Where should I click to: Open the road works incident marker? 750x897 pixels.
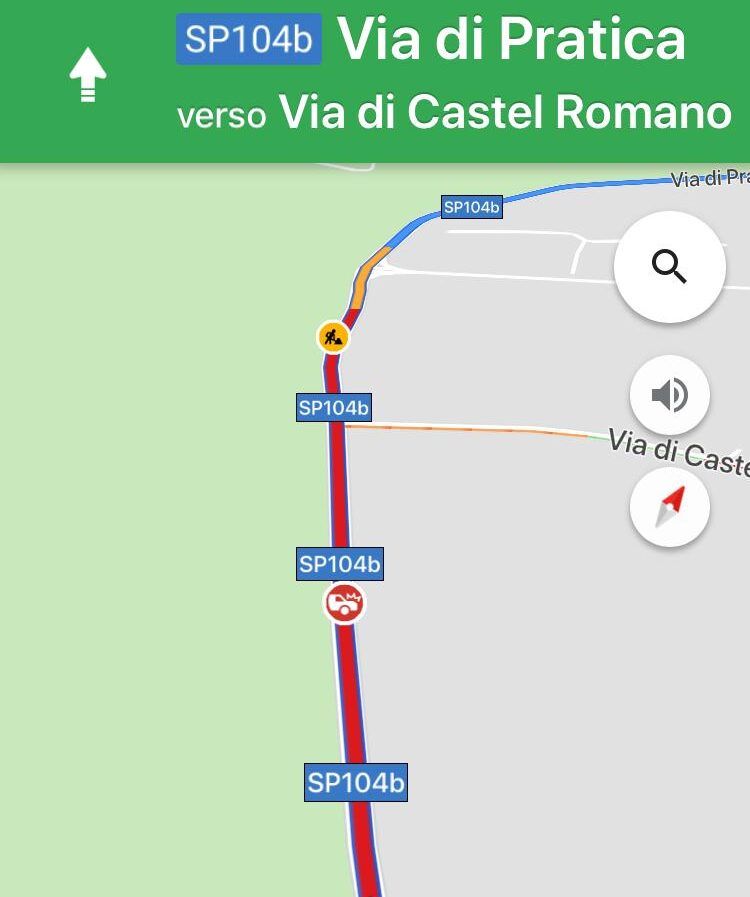point(333,337)
